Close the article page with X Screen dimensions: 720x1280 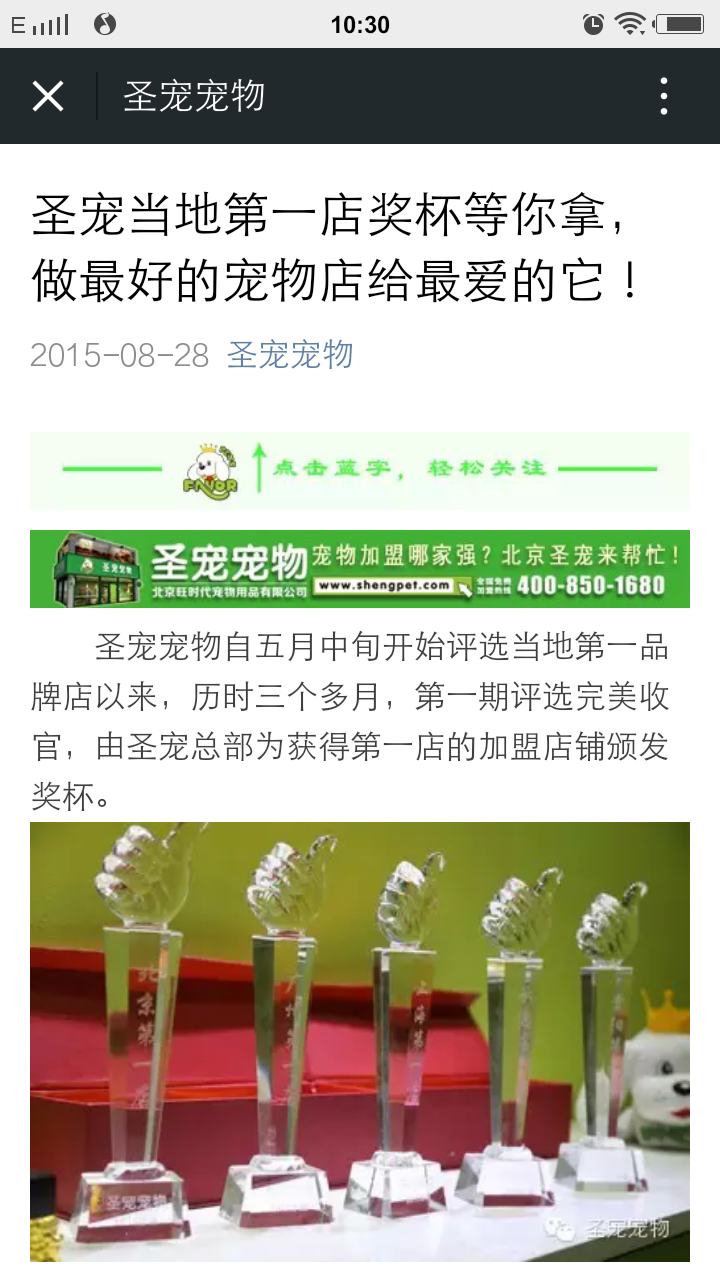pos(47,96)
